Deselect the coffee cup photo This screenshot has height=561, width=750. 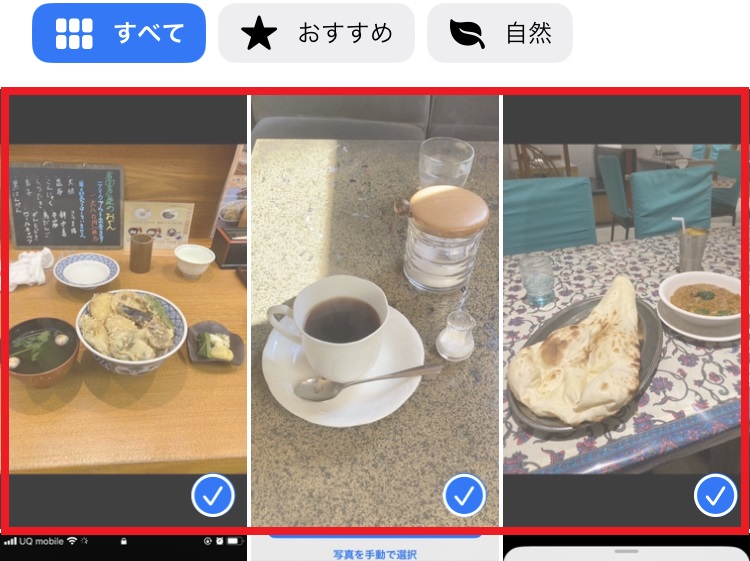point(464,495)
